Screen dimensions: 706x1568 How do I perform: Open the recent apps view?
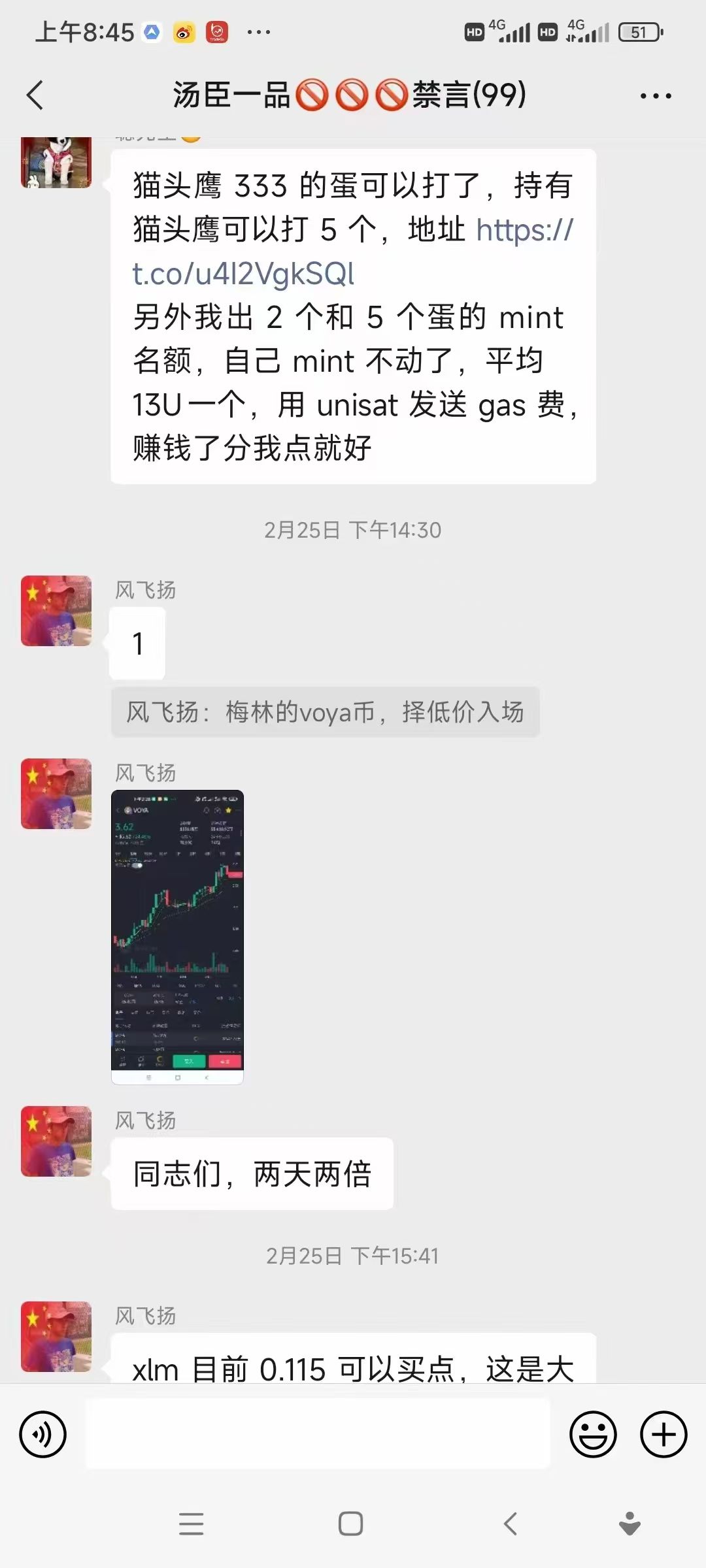coord(192,1524)
